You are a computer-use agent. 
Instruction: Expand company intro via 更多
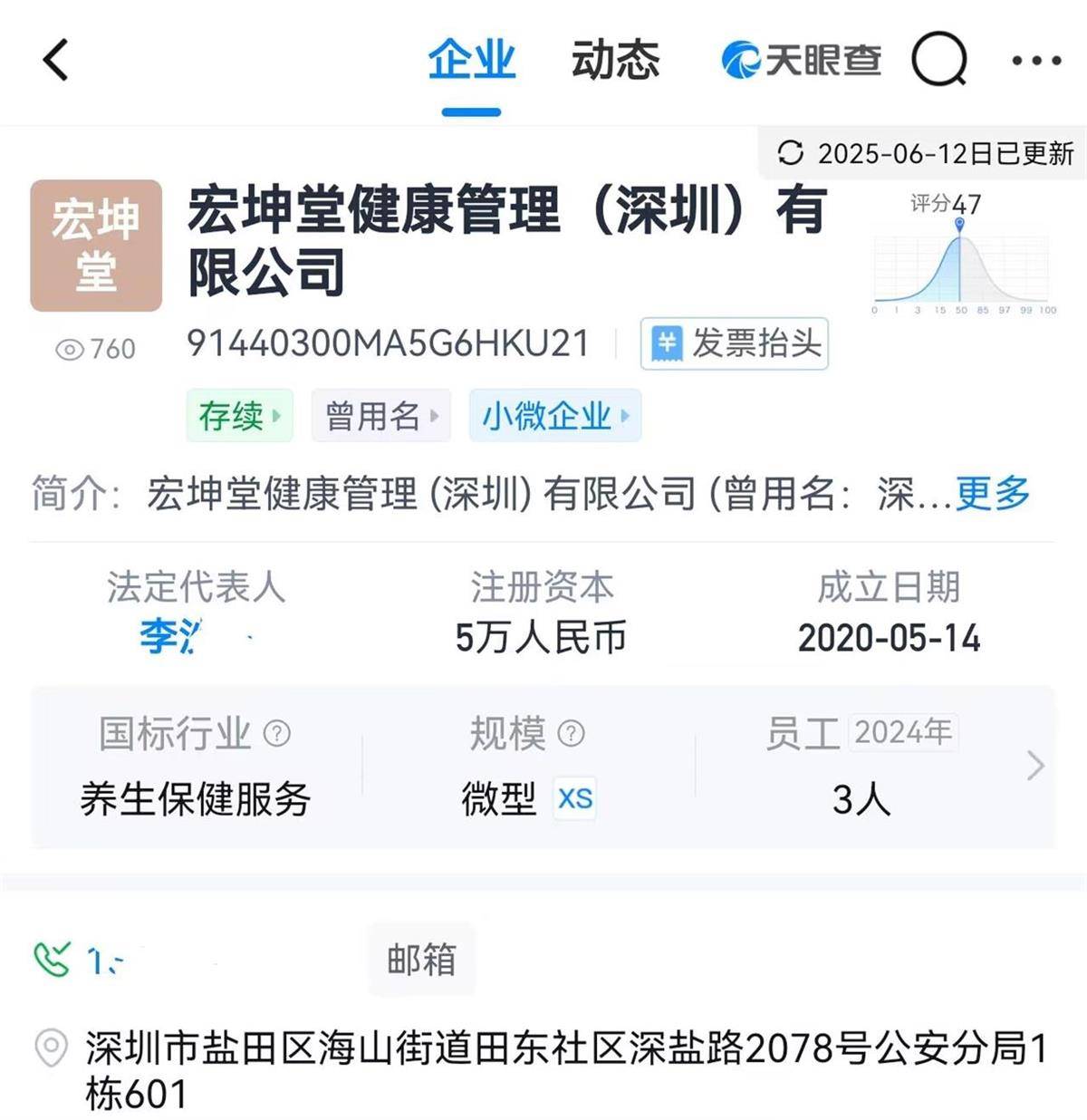993,494
